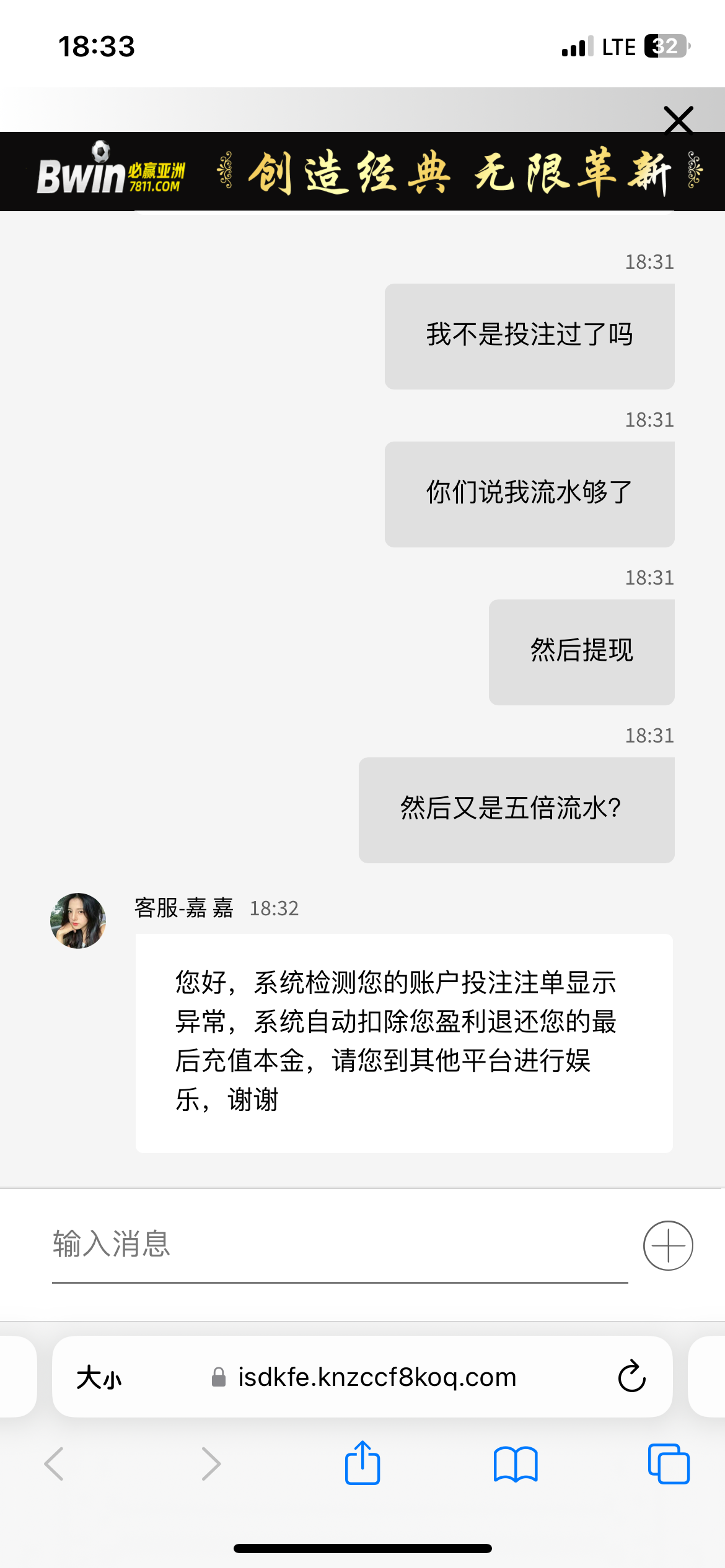
Task: Show all open Safari tabs
Action: click(x=668, y=1464)
